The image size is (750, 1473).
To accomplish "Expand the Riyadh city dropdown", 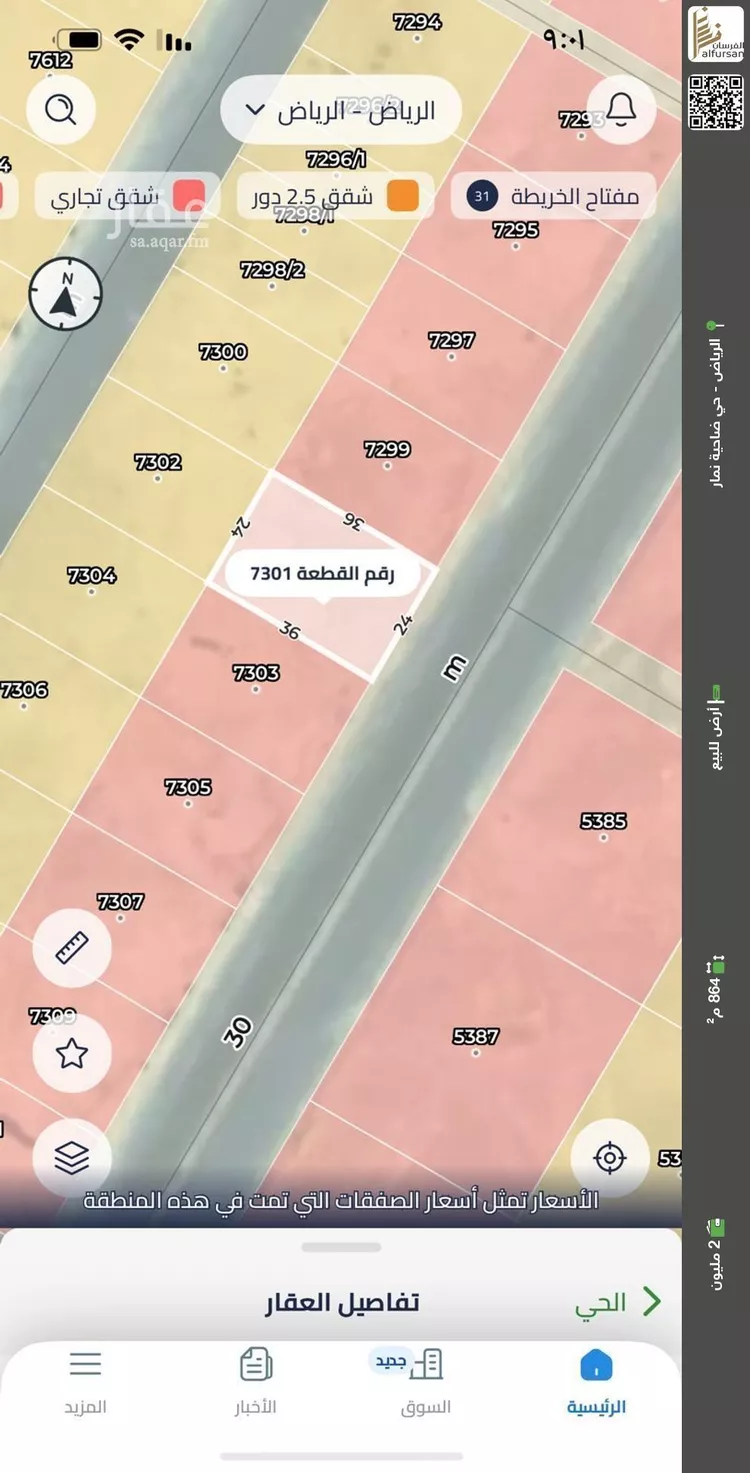I will (x=340, y=110).
